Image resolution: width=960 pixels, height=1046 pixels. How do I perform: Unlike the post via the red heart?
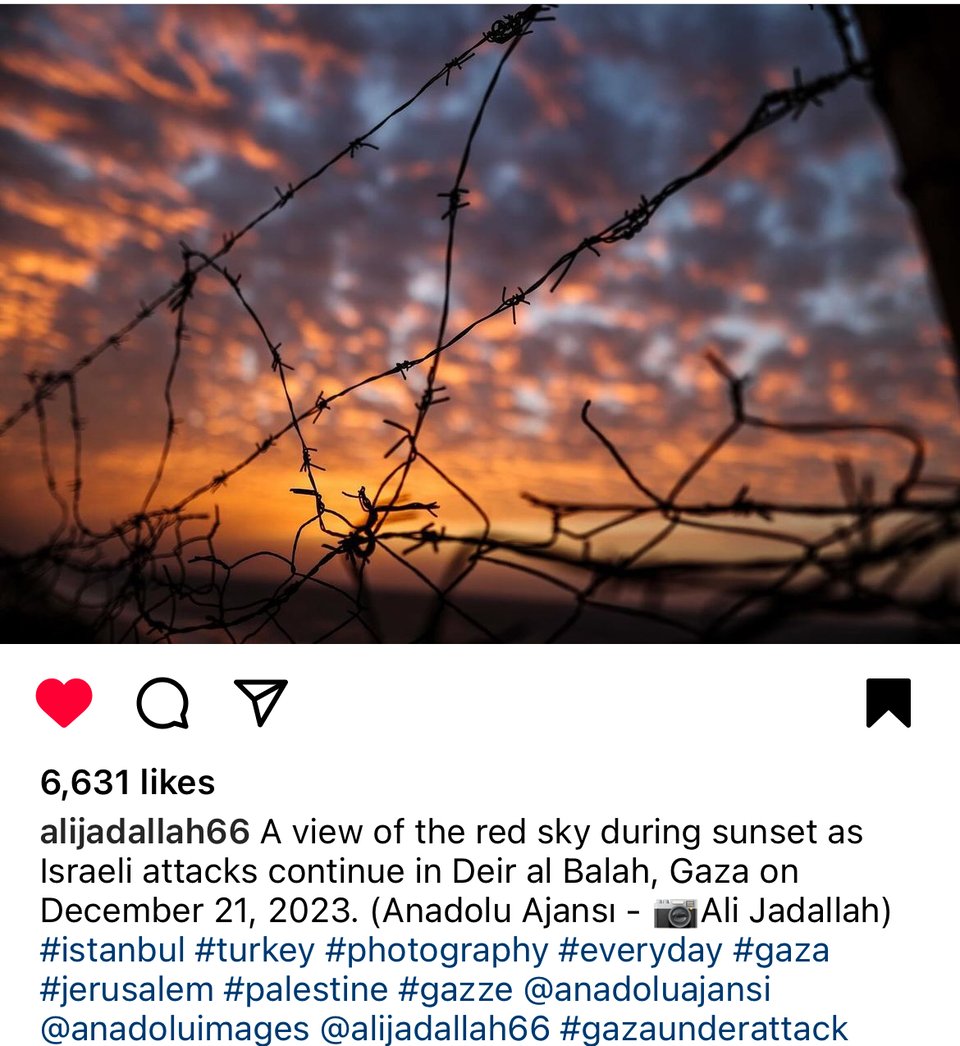click(x=64, y=702)
